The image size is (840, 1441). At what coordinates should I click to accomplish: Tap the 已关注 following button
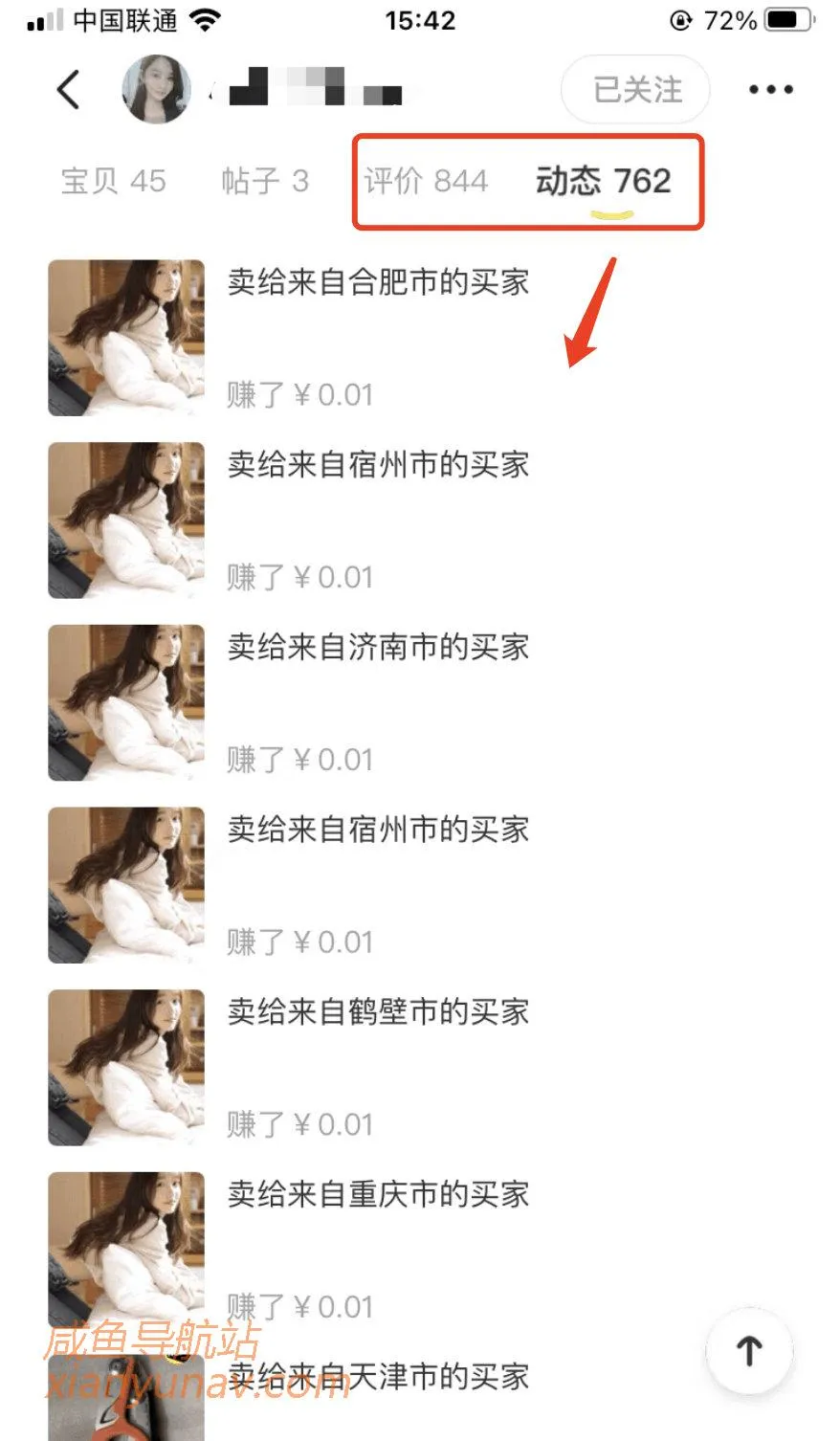(636, 90)
